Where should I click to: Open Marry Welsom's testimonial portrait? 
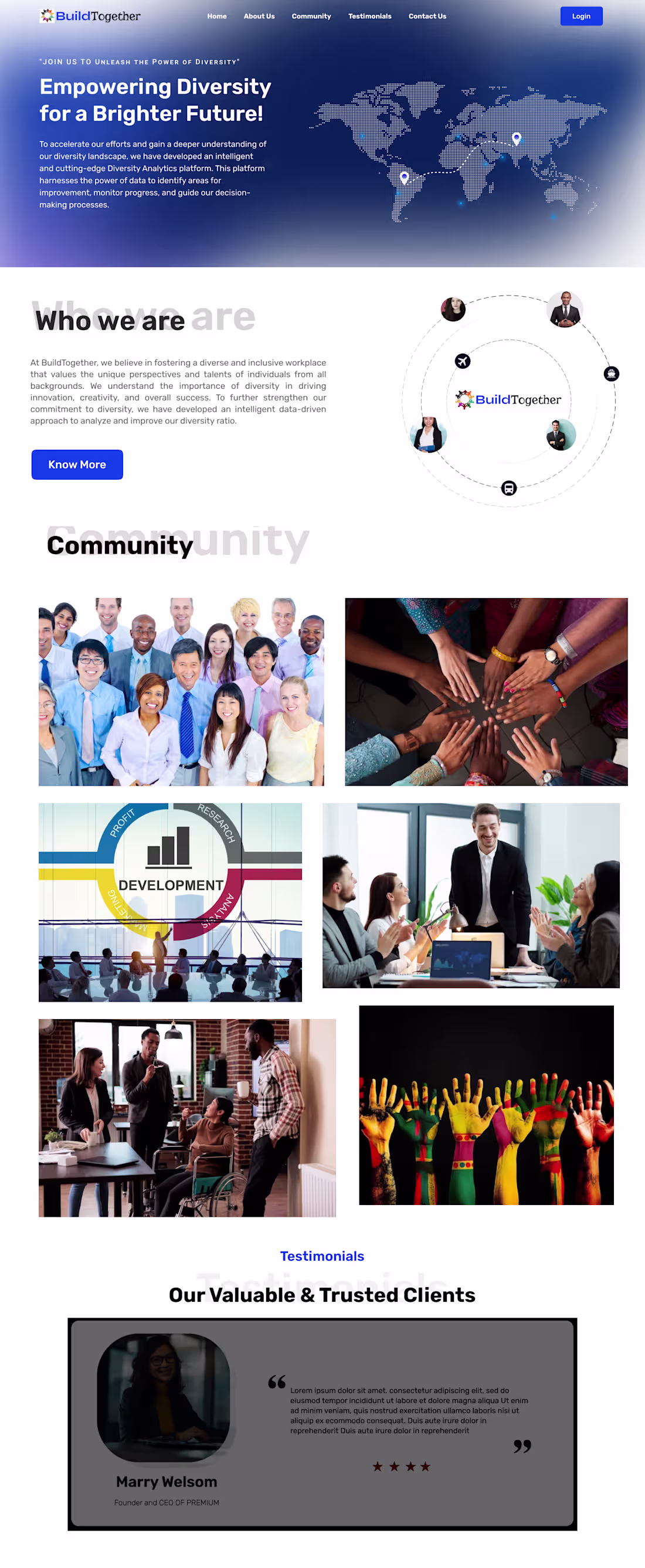click(x=165, y=1398)
